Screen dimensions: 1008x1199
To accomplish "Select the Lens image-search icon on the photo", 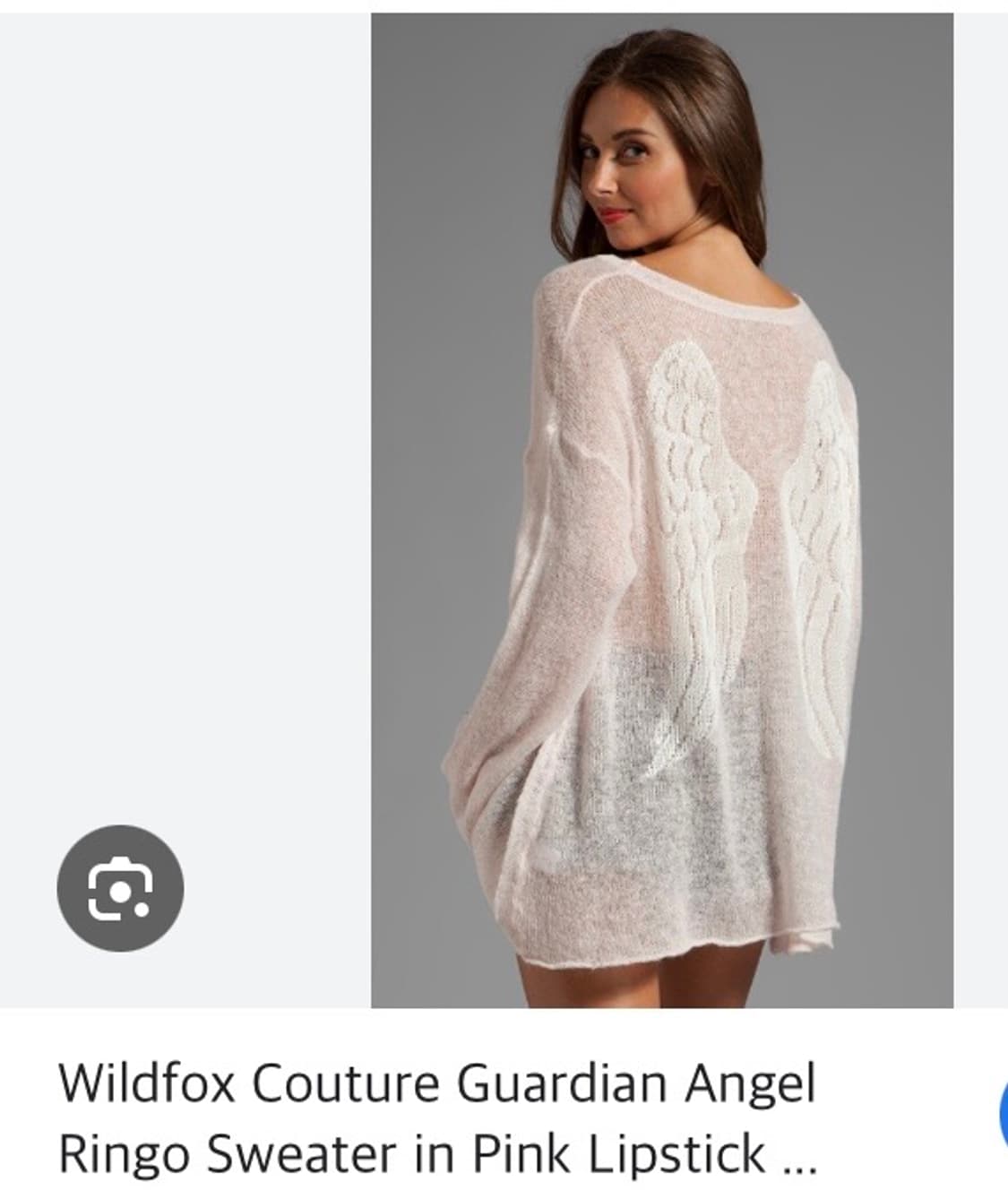I will click(124, 889).
